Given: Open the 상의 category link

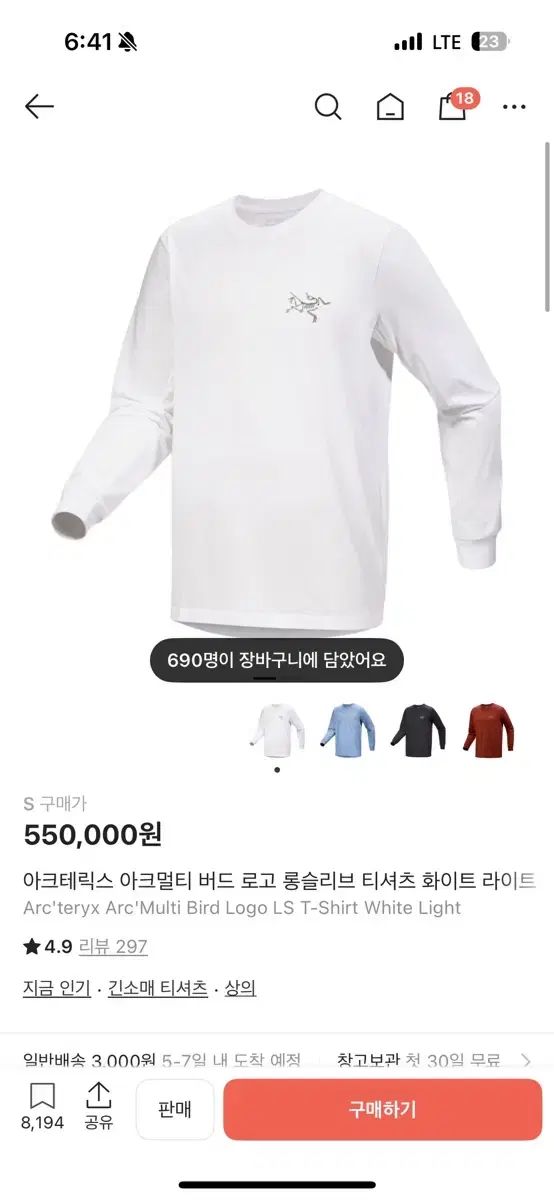Looking at the screenshot, I should pos(240,988).
